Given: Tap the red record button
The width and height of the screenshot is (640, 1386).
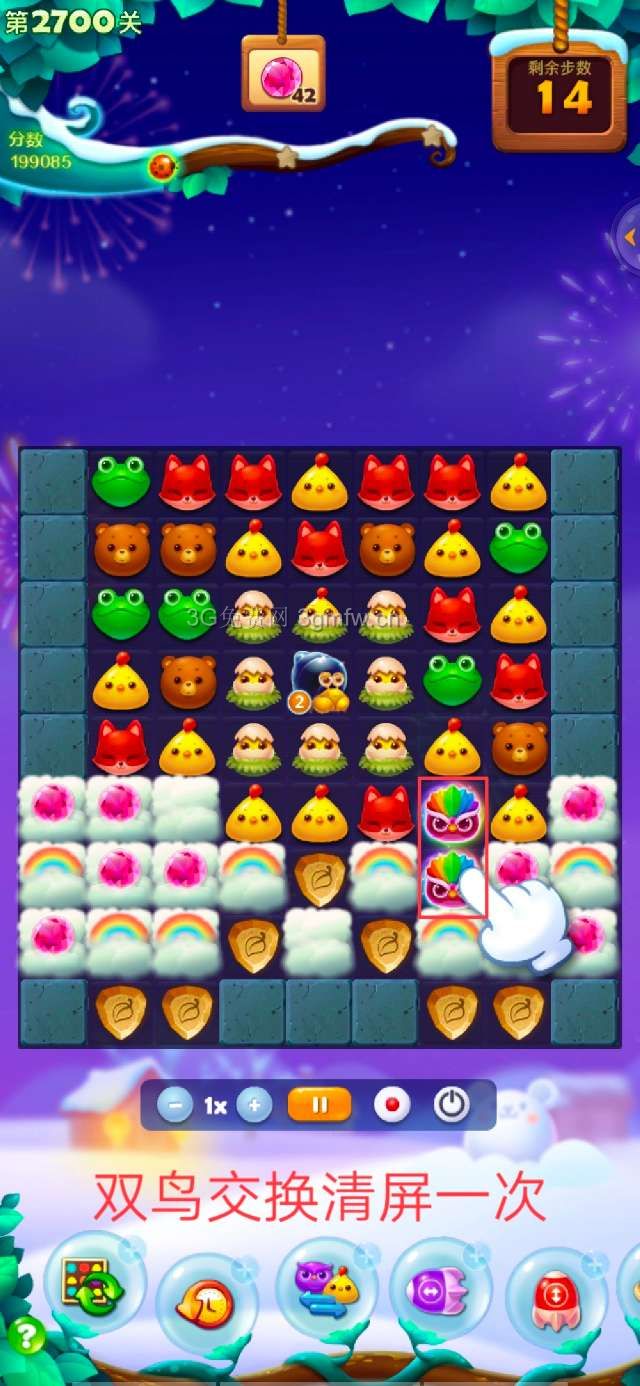Looking at the screenshot, I should pos(392,1105).
